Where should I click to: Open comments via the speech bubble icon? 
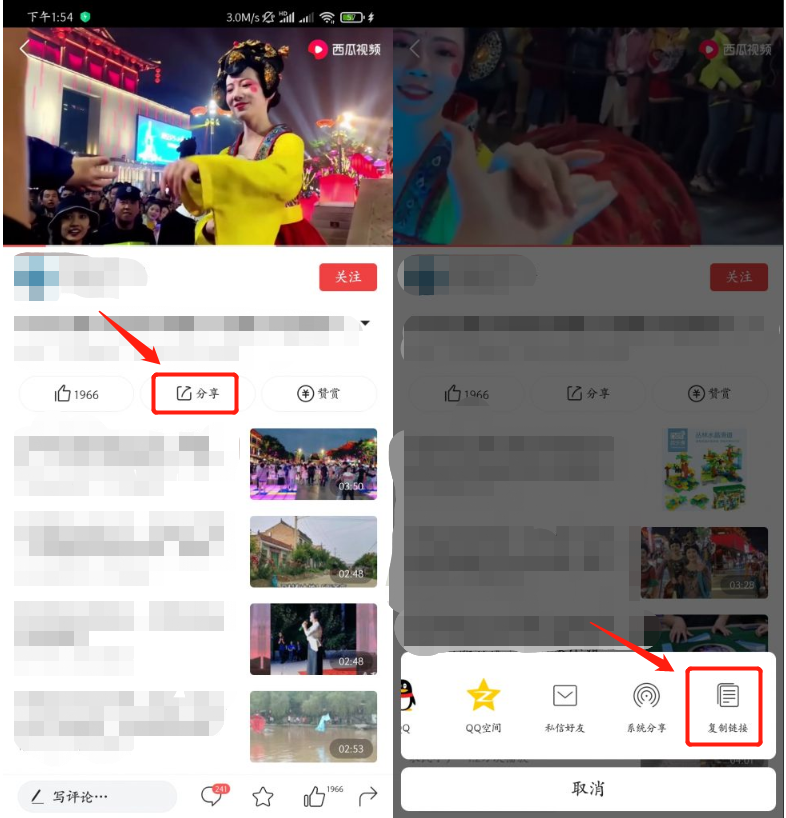(213, 796)
